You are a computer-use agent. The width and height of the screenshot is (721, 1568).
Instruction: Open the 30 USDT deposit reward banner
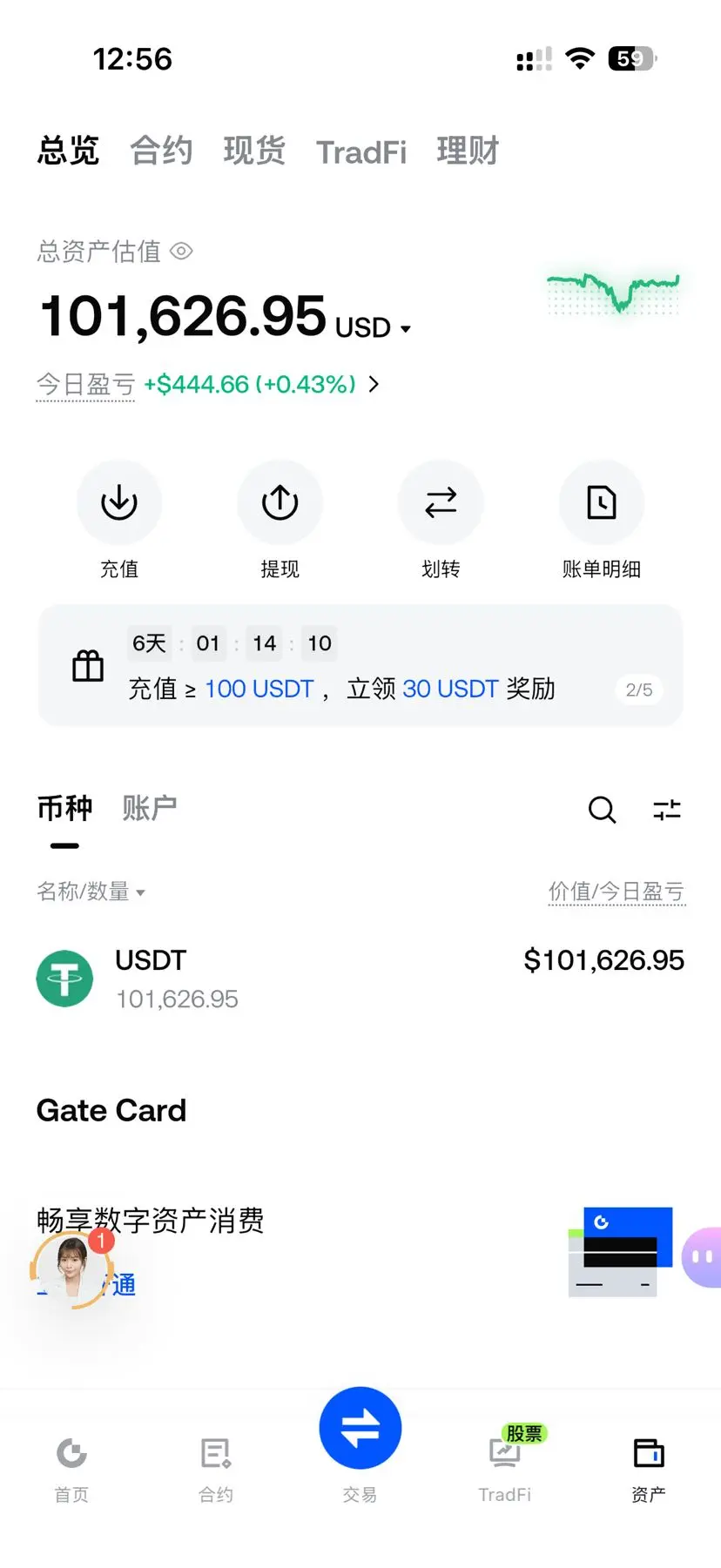pos(360,666)
